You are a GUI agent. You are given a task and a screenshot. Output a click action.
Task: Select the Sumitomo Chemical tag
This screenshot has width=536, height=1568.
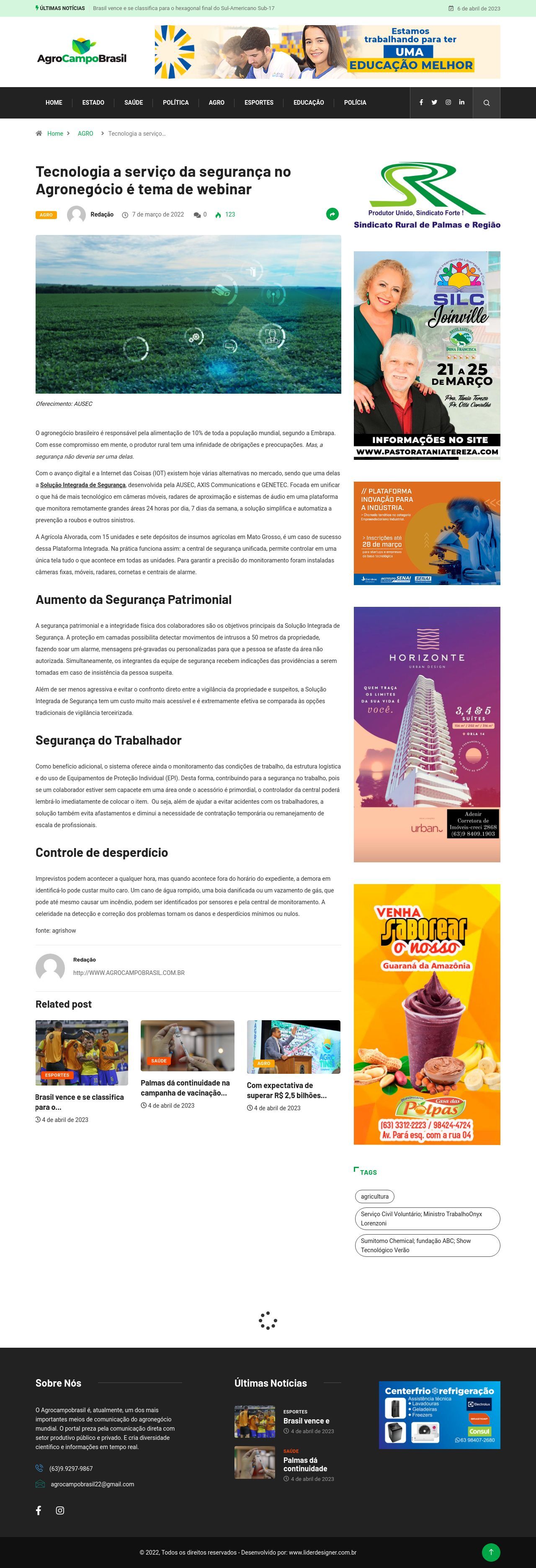426,1245
